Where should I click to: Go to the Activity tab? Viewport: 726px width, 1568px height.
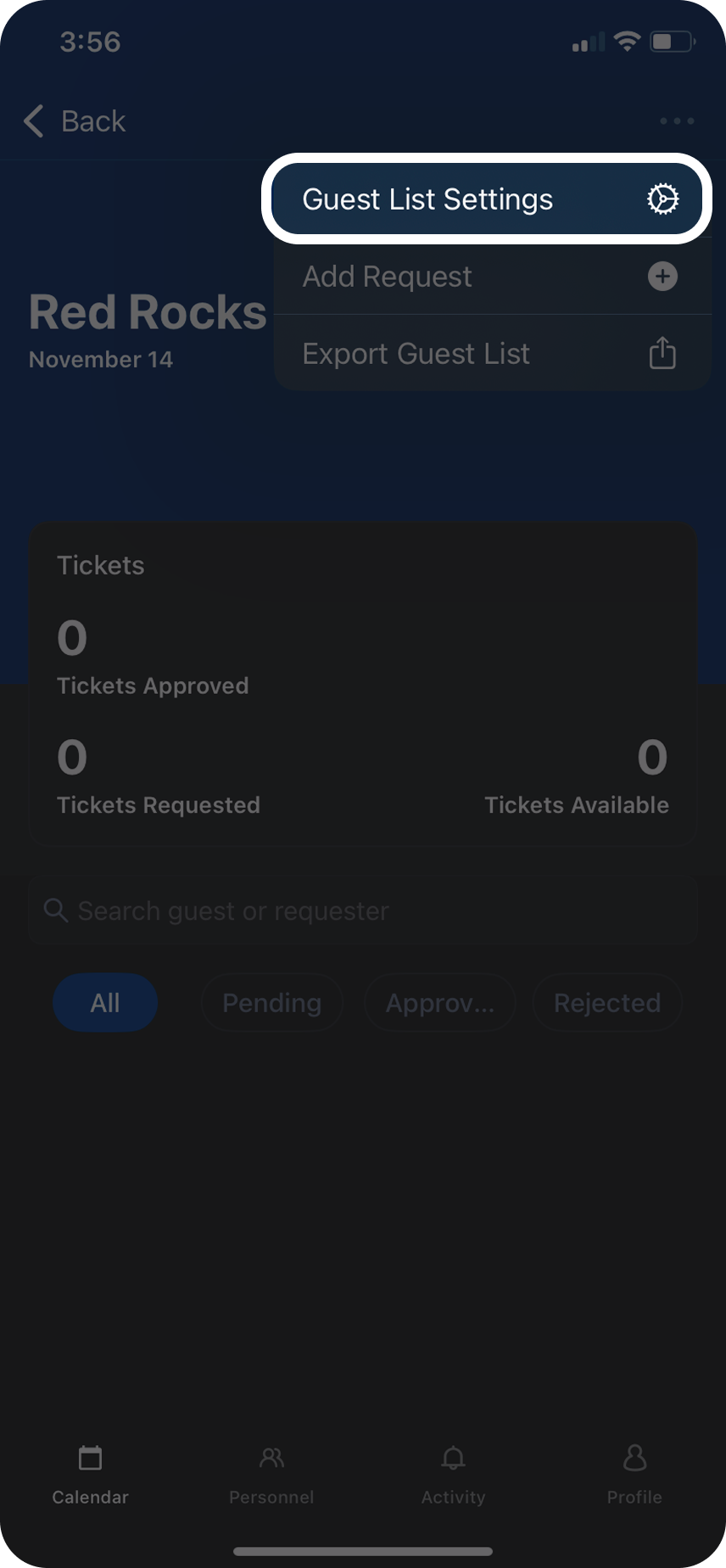point(453,1475)
